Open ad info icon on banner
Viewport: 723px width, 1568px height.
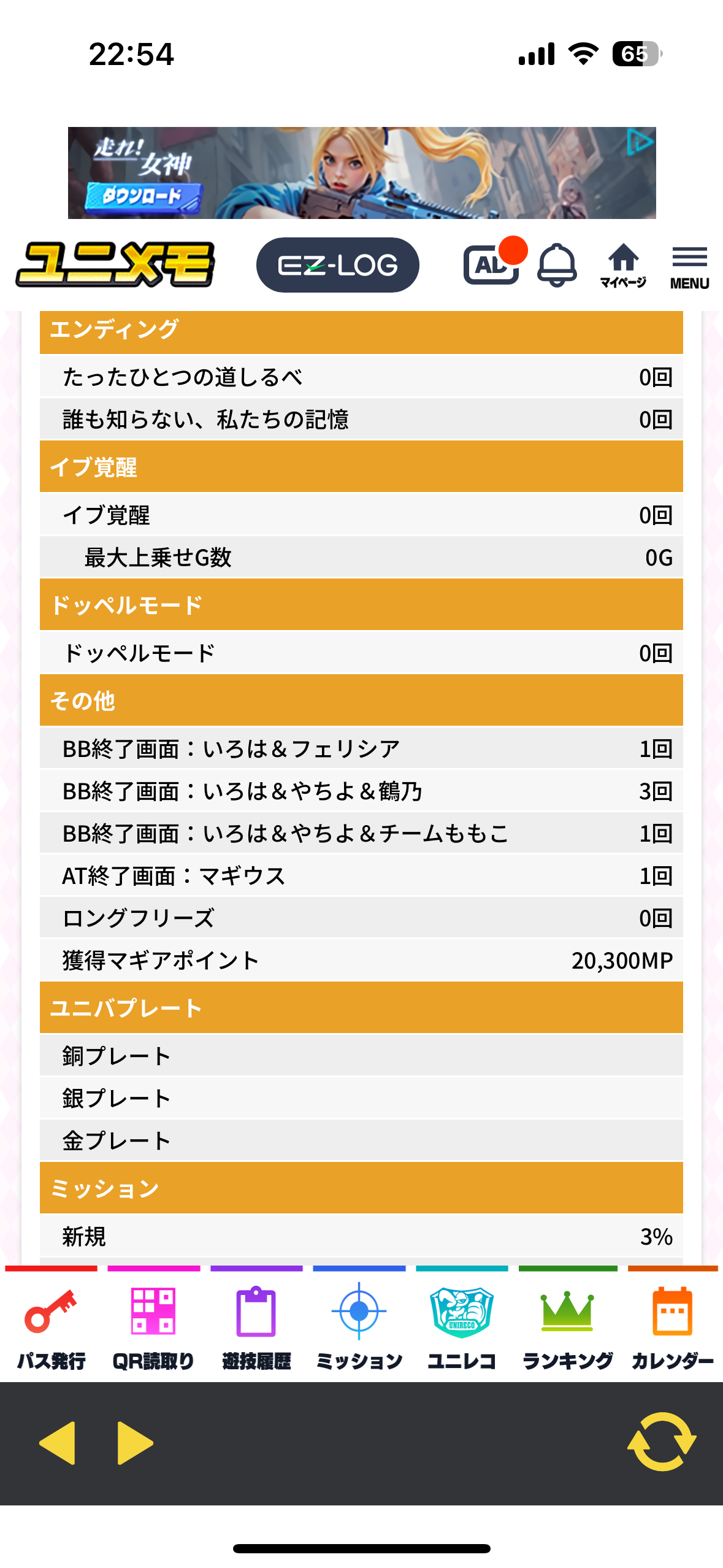point(640,142)
